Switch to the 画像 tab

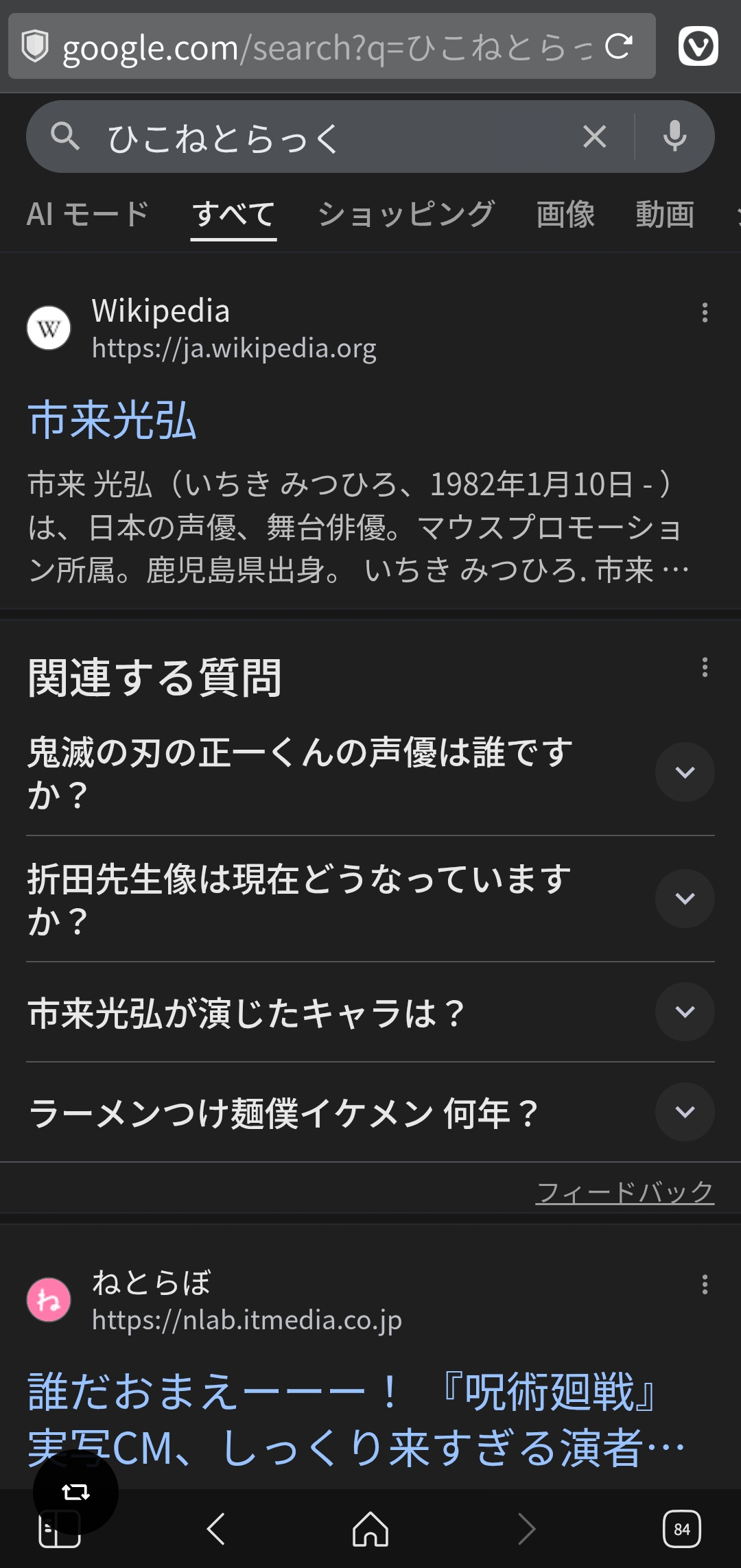[565, 214]
